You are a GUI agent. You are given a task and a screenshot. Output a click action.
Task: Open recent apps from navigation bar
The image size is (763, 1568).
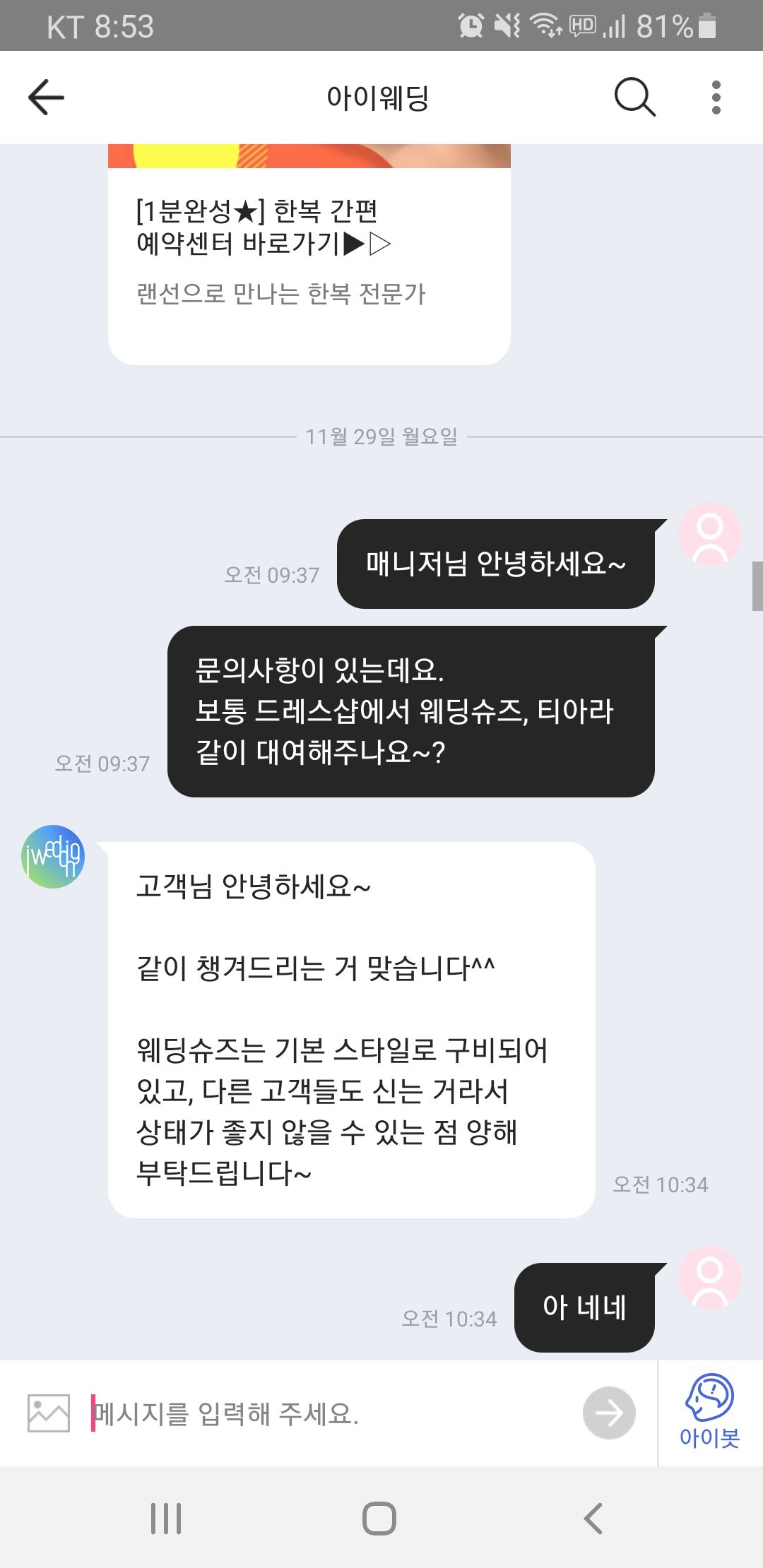coord(166,1518)
